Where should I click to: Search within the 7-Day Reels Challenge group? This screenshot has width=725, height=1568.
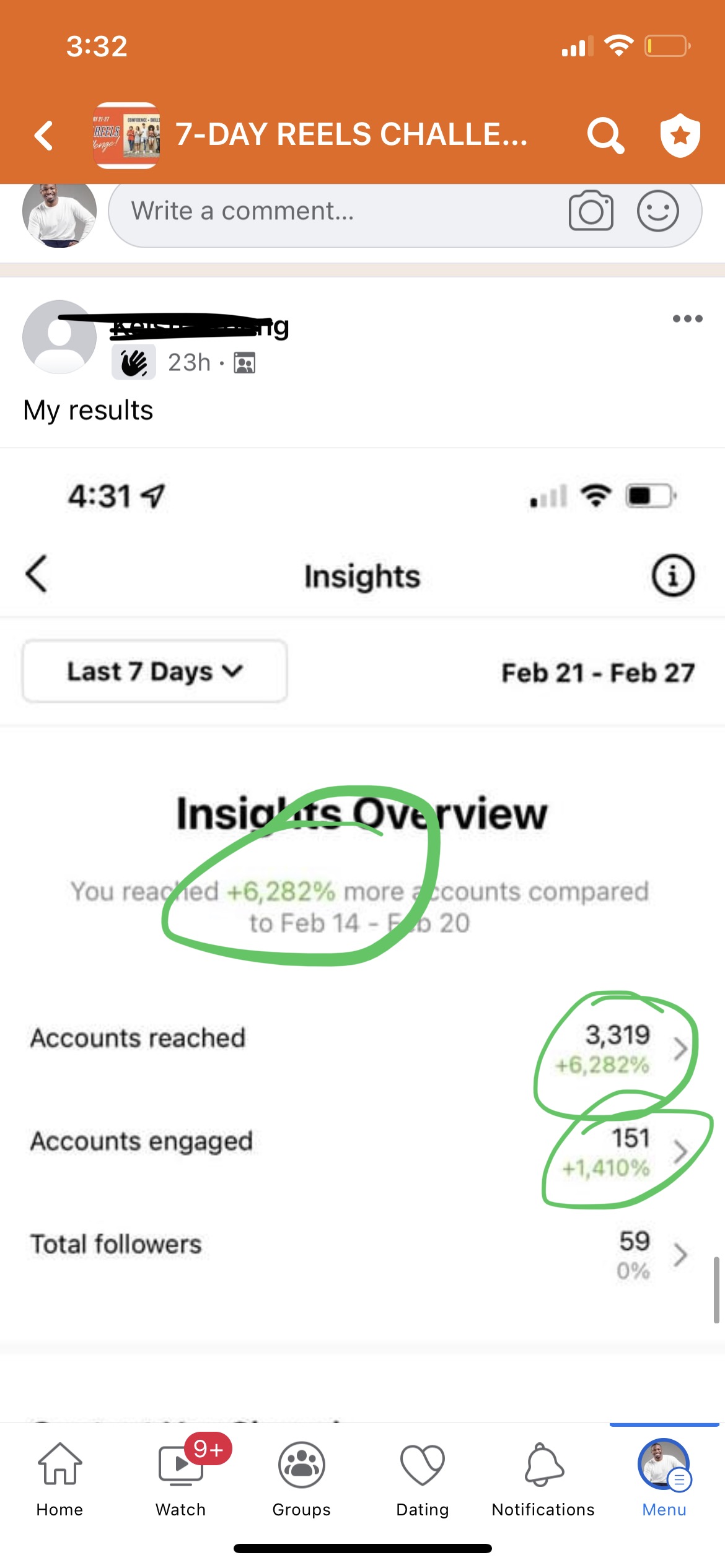click(605, 135)
